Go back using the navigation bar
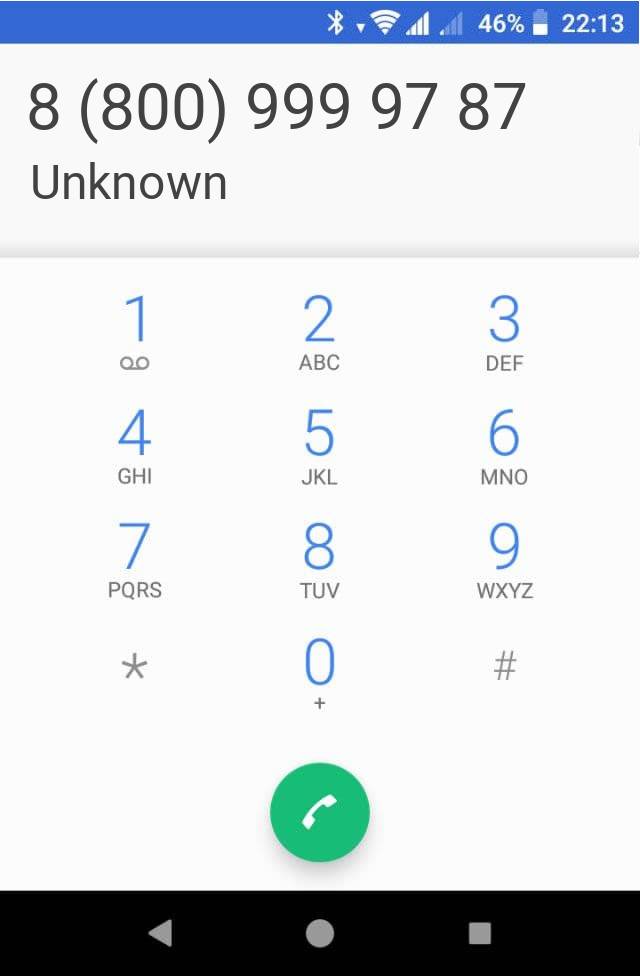This screenshot has width=640, height=976. pyautogui.click(x=159, y=933)
